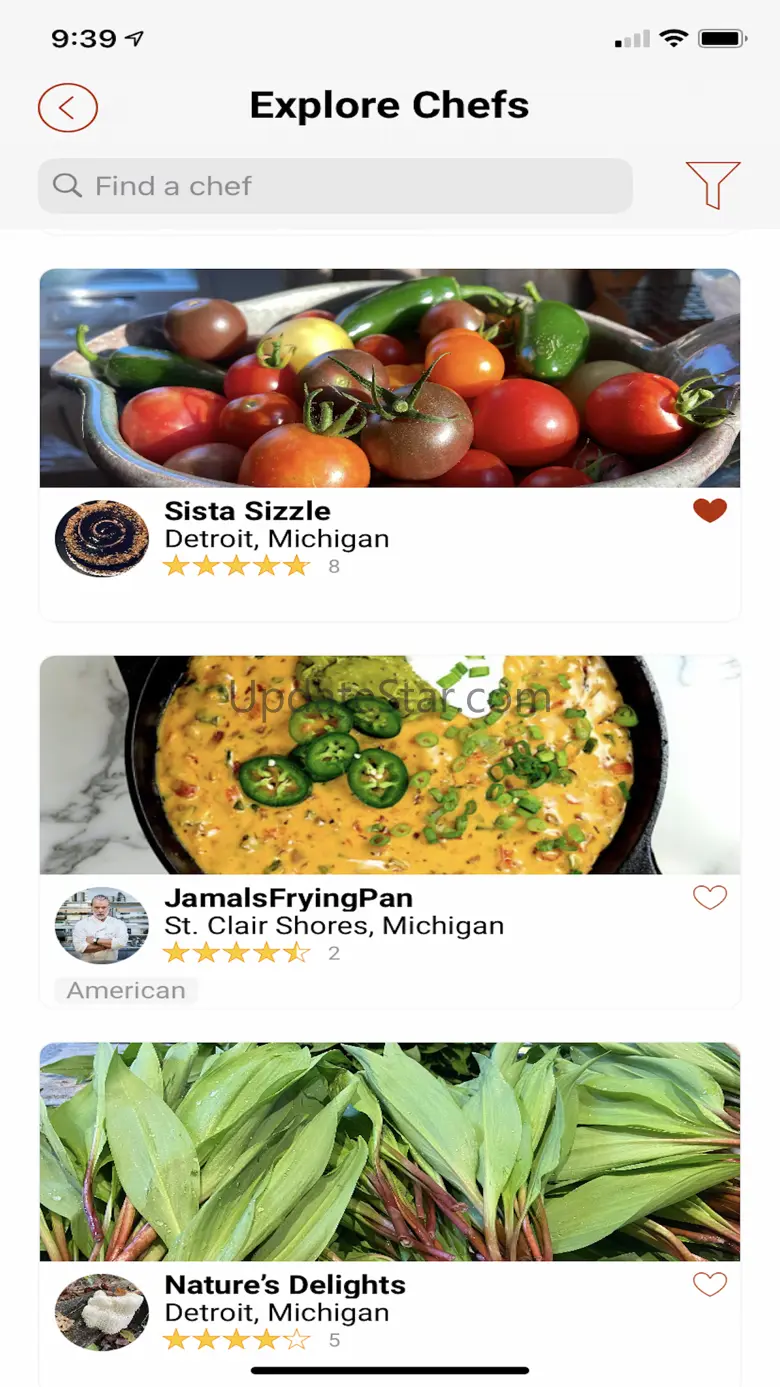This screenshot has width=780, height=1387.
Task: Select the American cuisine tag
Action: 126,990
